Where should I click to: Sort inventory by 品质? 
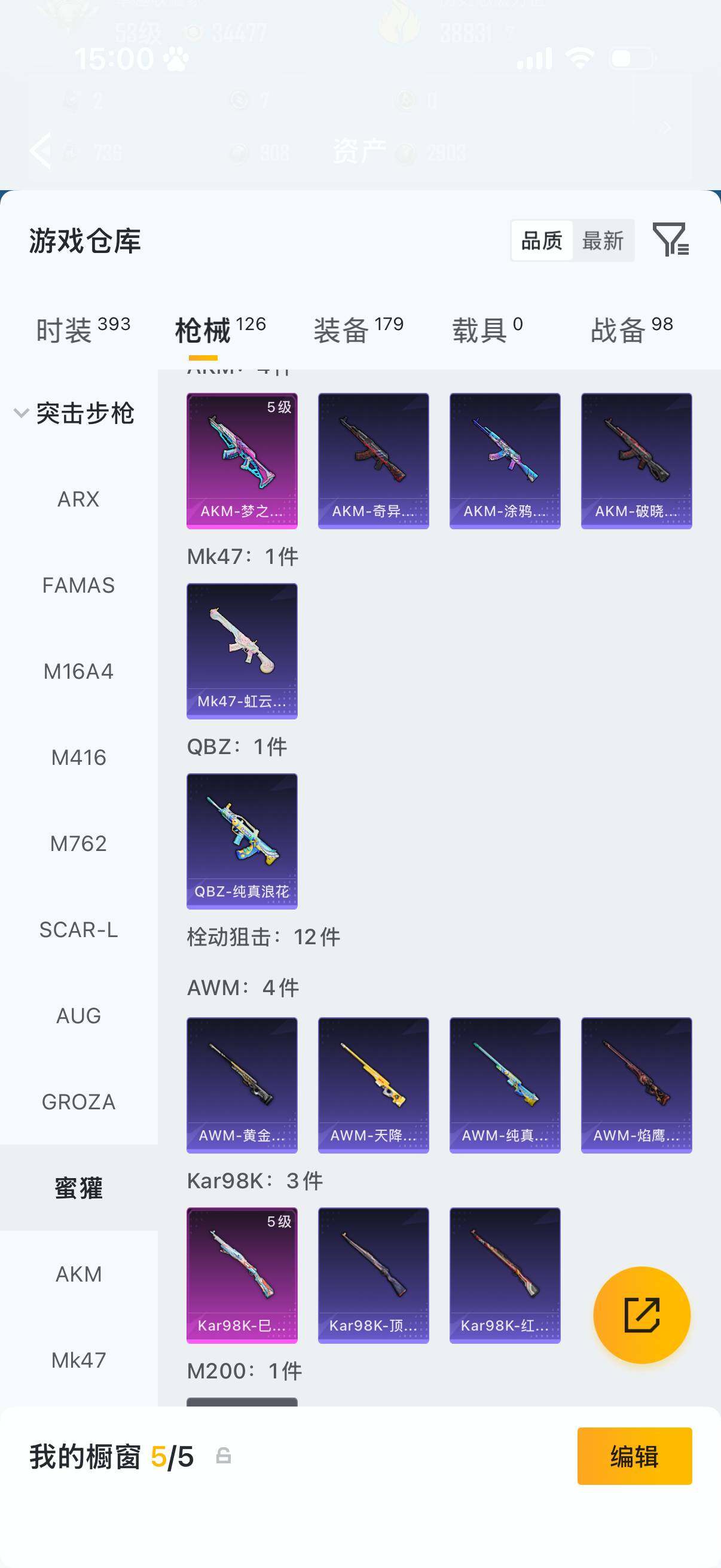coord(542,241)
